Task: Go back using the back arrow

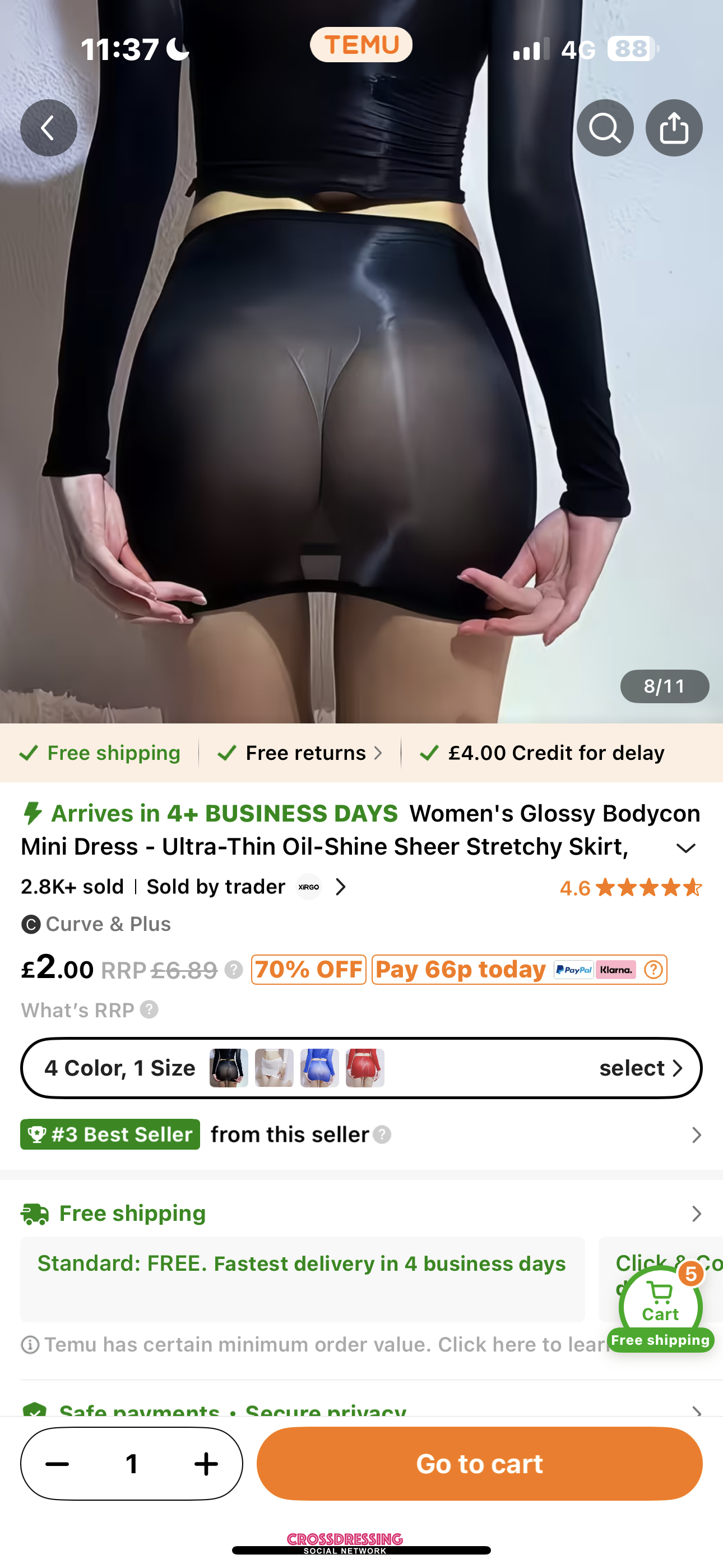Action: pos(49,128)
